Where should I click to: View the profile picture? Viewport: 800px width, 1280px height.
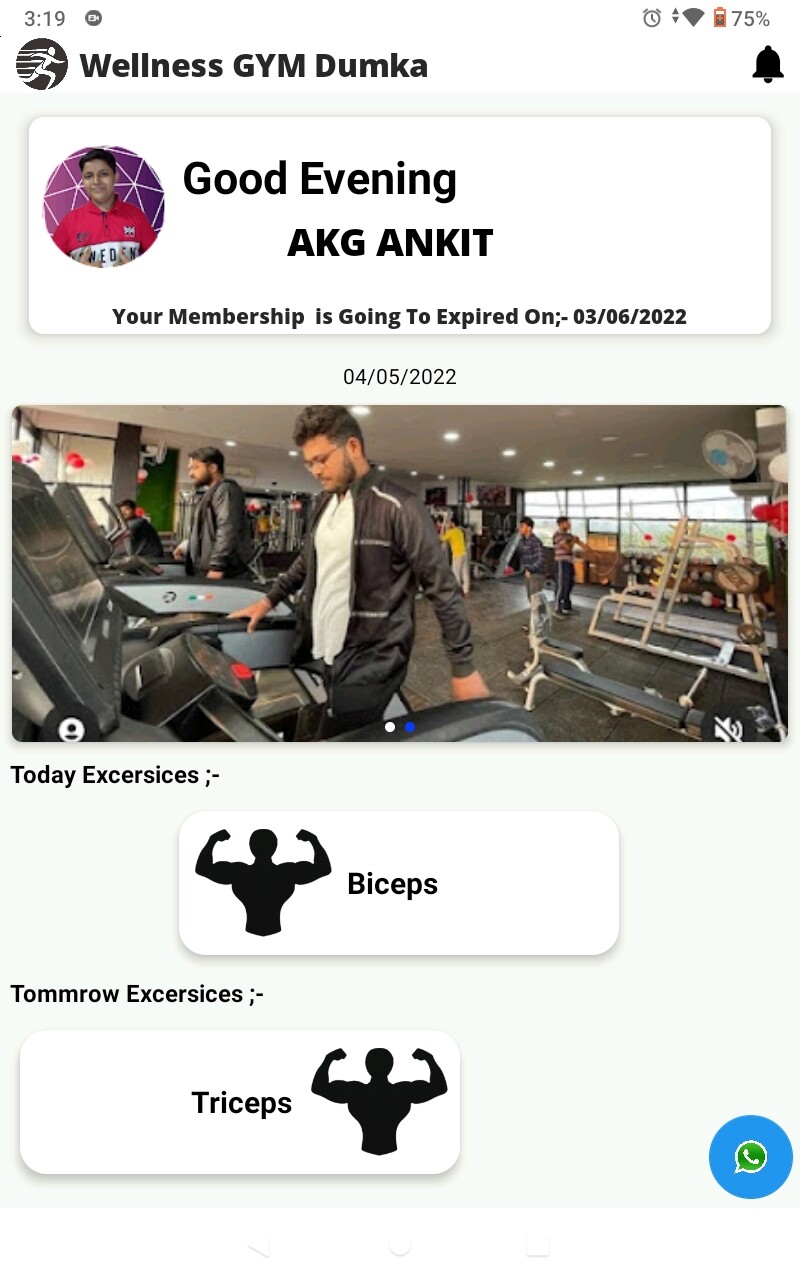click(104, 207)
